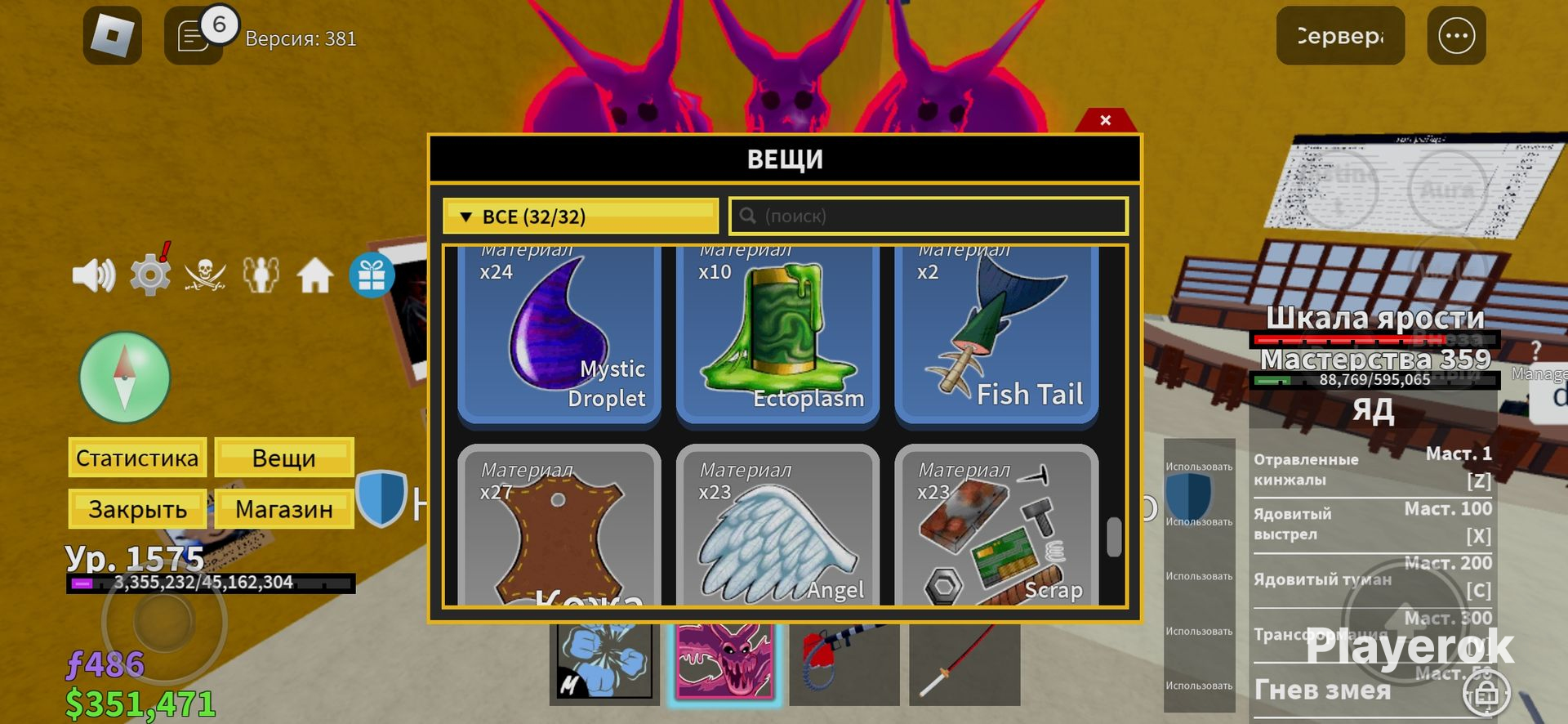Open the Roblox menu icon

113,36
